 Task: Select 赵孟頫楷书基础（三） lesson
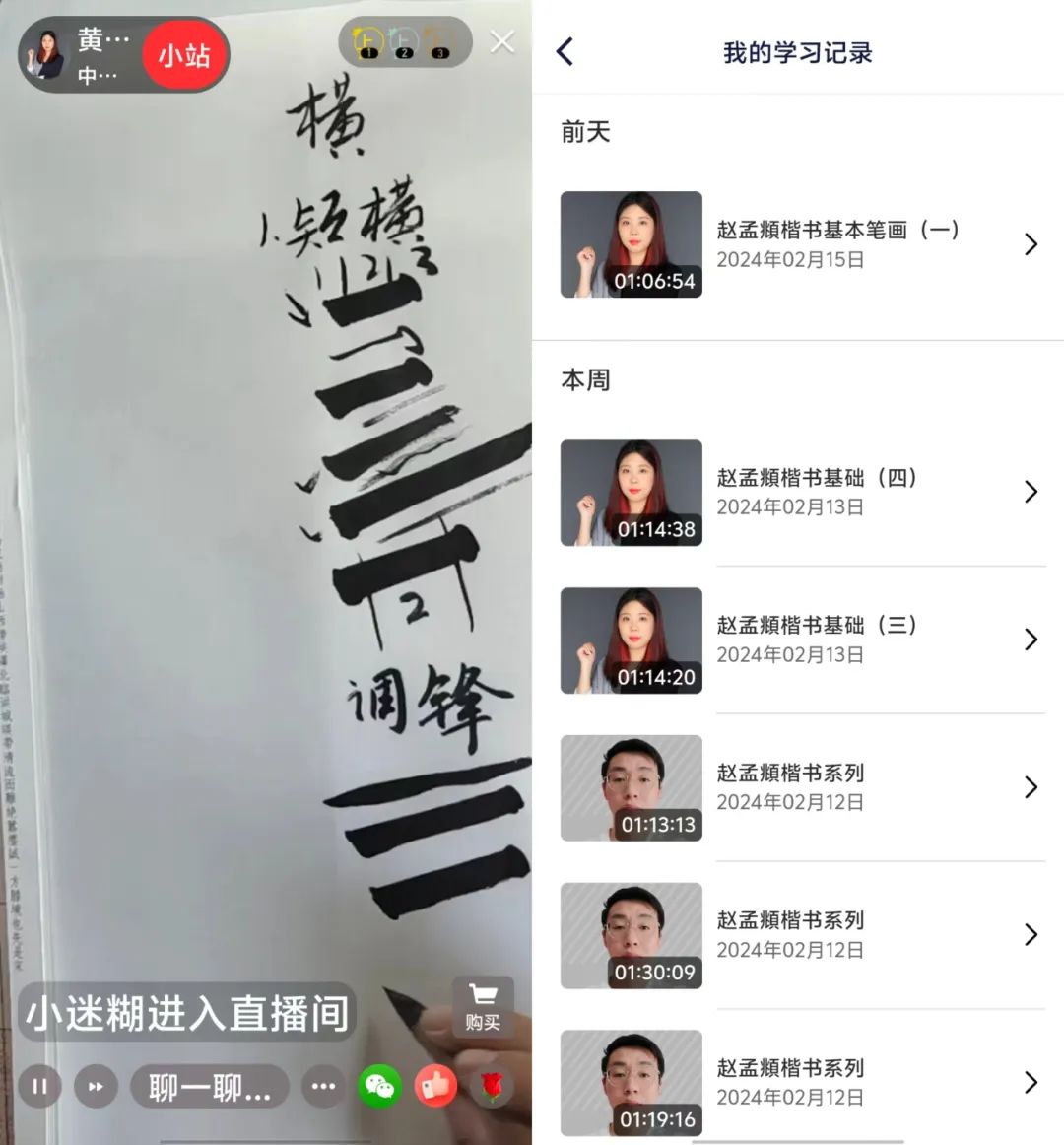click(798, 640)
